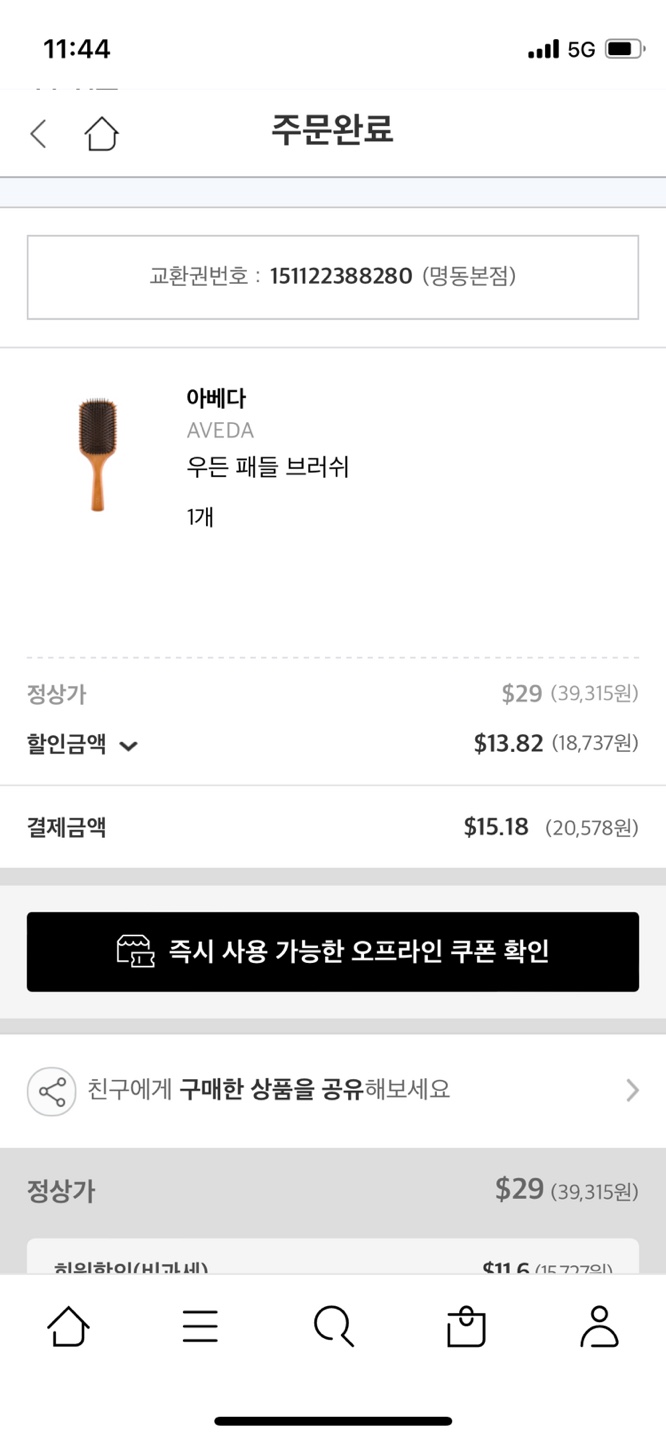Open the home icon in the header
This screenshot has height=1440, width=666.
(101, 133)
